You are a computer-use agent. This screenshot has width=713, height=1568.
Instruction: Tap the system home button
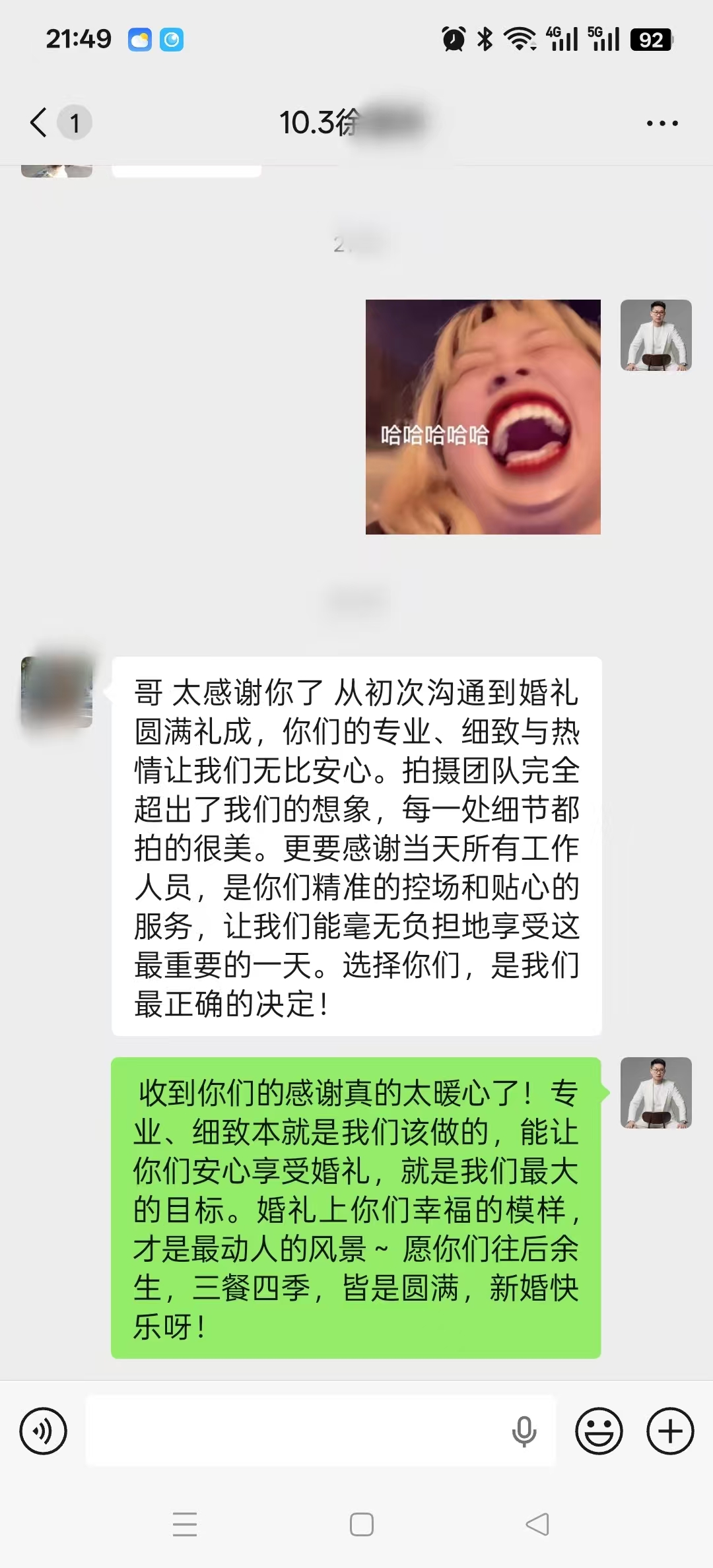click(x=361, y=1524)
